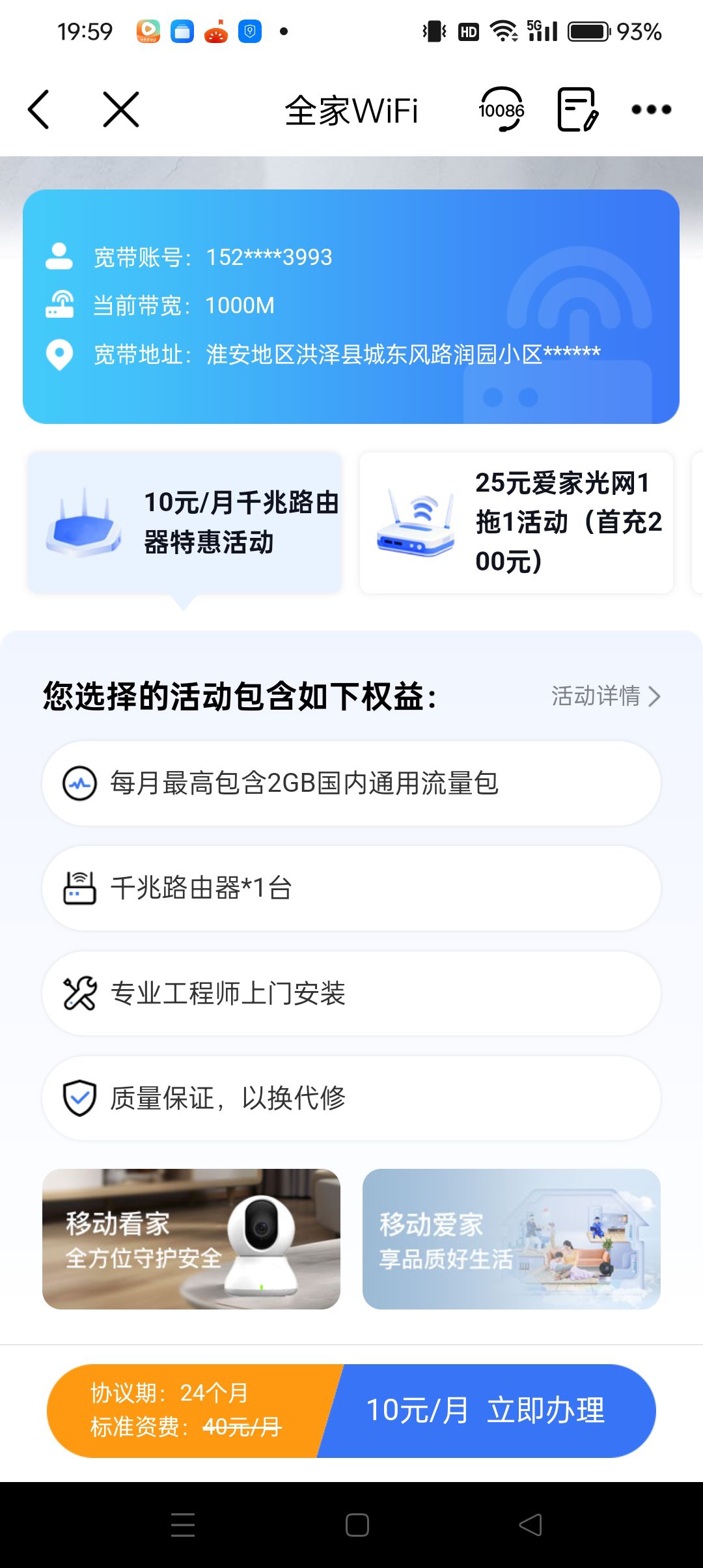Contact 10086 customer service
The height and width of the screenshot is (1568, 703).
coord(501,109)
